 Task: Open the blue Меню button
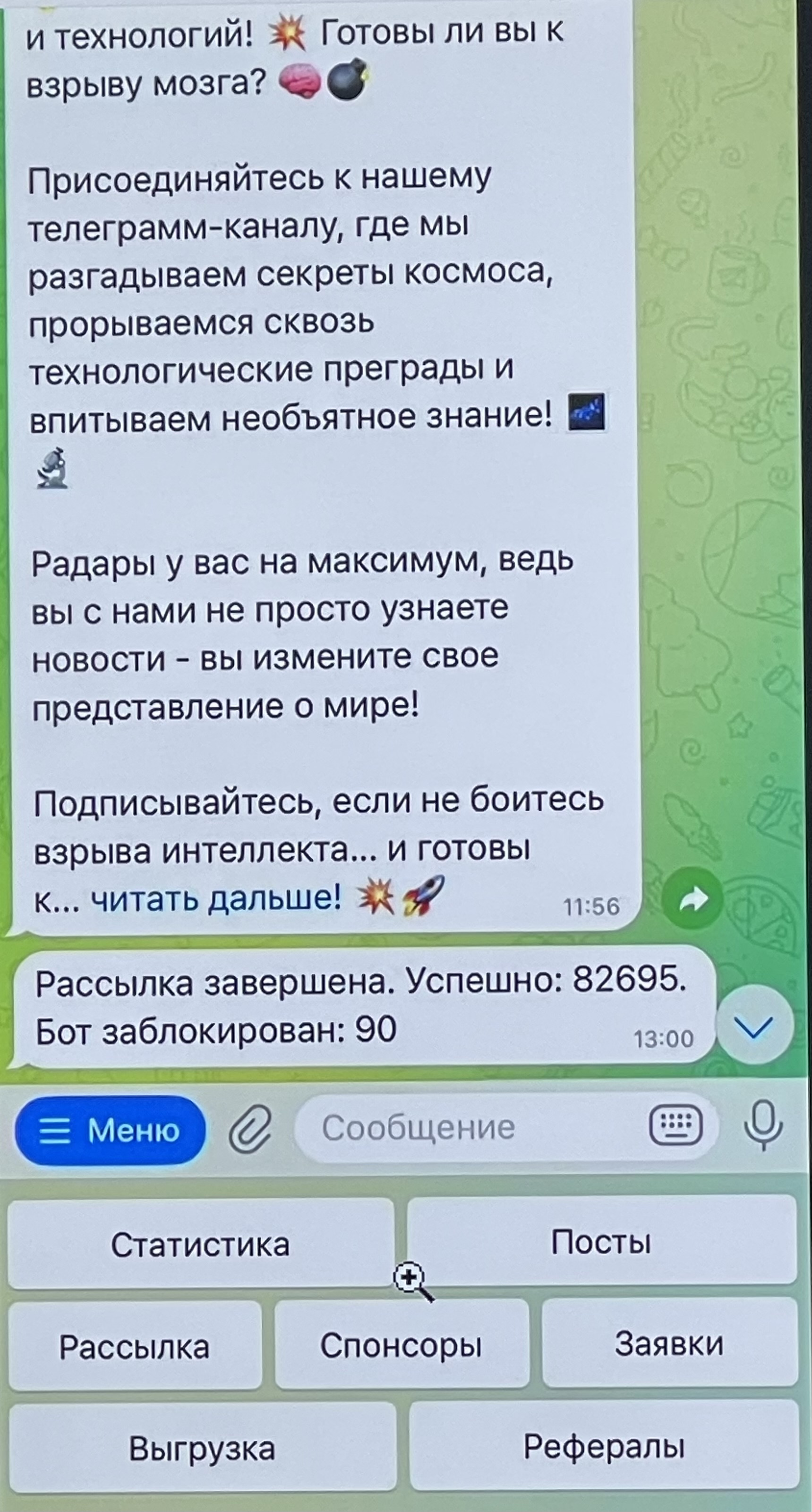(x=111, y=1130)
